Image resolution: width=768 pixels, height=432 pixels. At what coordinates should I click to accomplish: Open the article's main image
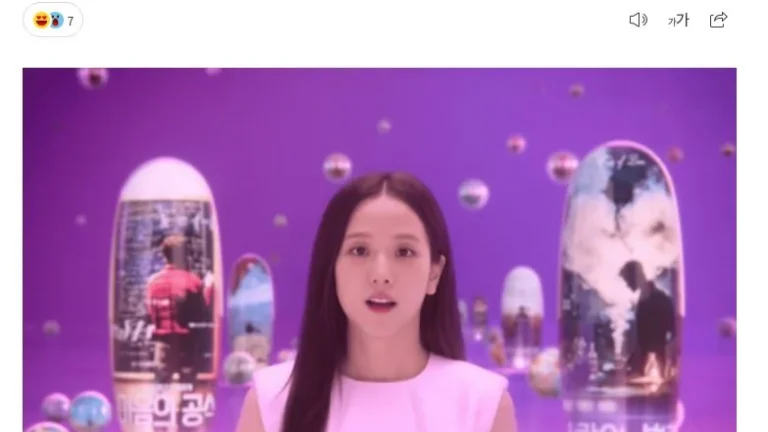pos(379,250)
